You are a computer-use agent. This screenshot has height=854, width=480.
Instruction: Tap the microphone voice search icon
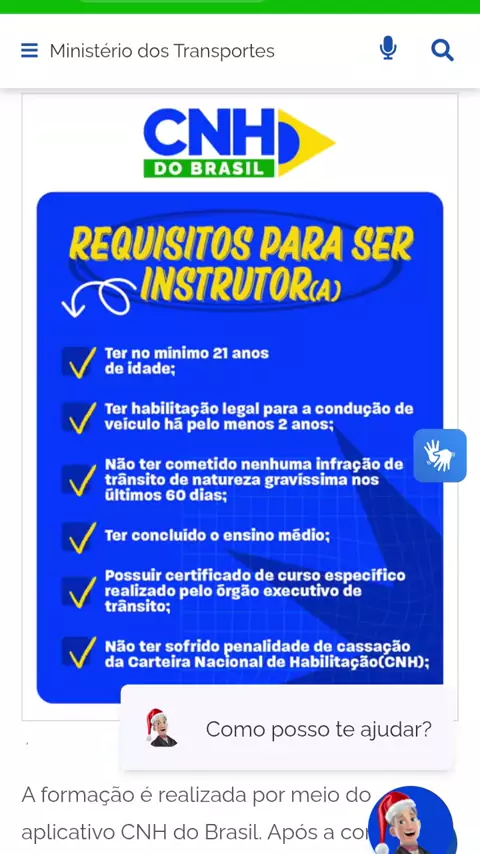coord(388,48)
